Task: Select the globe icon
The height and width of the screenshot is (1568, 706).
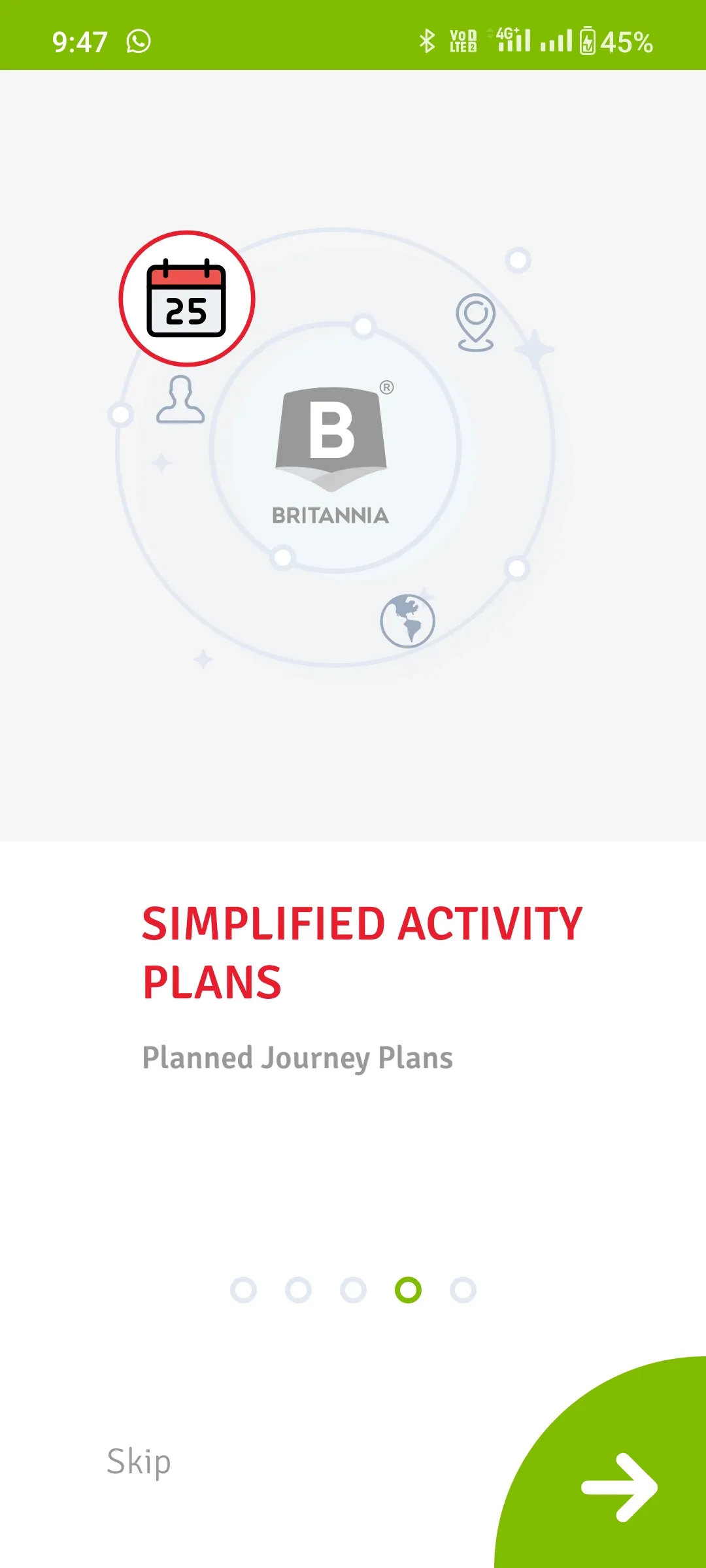Action: (x=407, y=620)
